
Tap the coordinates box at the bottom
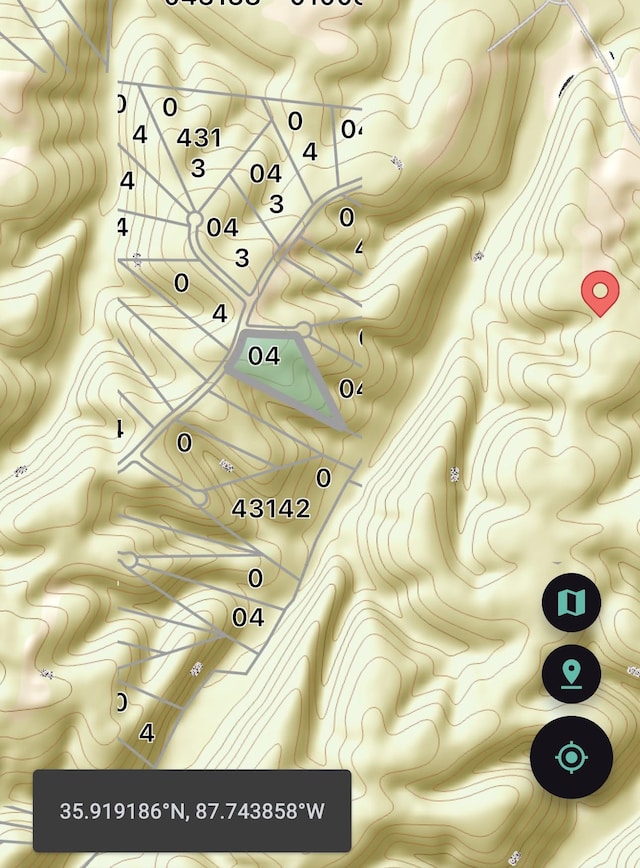tap(192, 810)
